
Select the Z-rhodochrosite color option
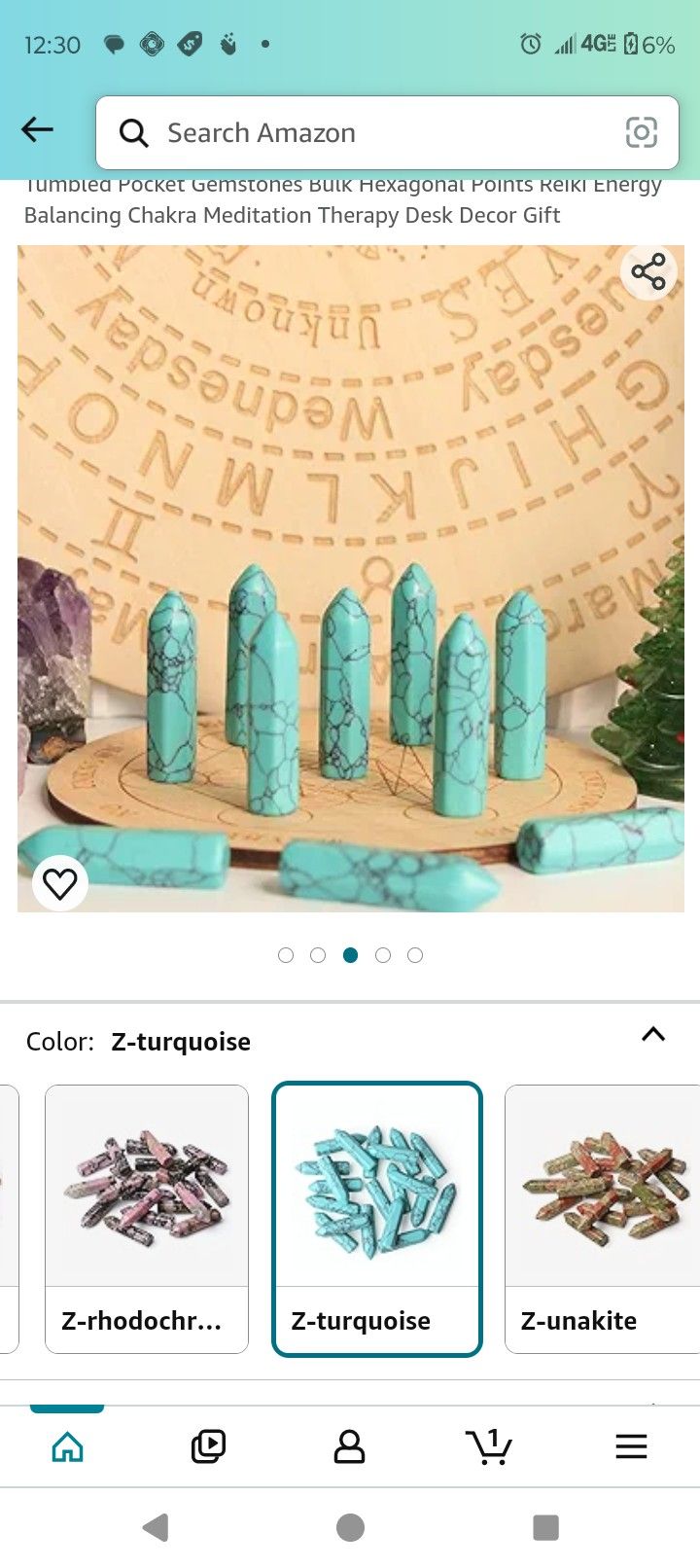tap(147, 1219)
